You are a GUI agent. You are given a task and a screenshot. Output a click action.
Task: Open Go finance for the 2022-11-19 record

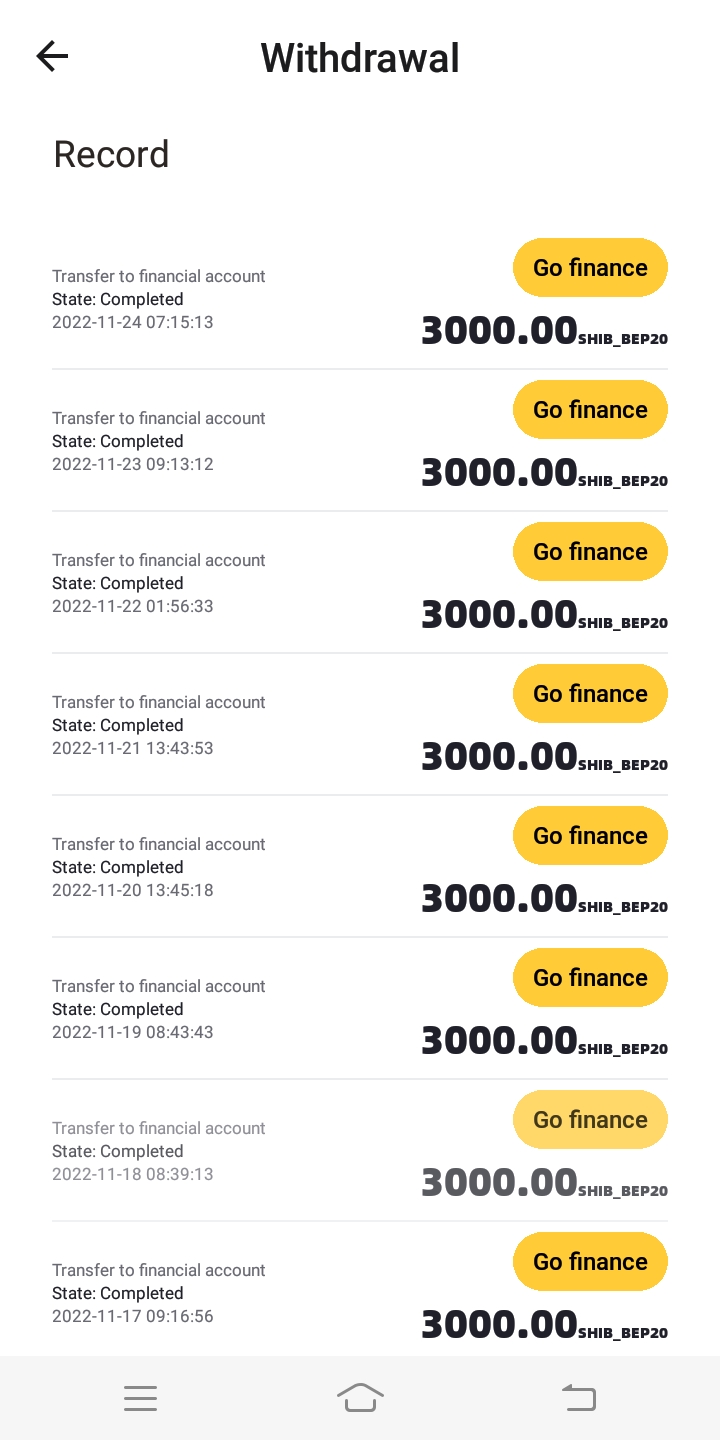590,978
